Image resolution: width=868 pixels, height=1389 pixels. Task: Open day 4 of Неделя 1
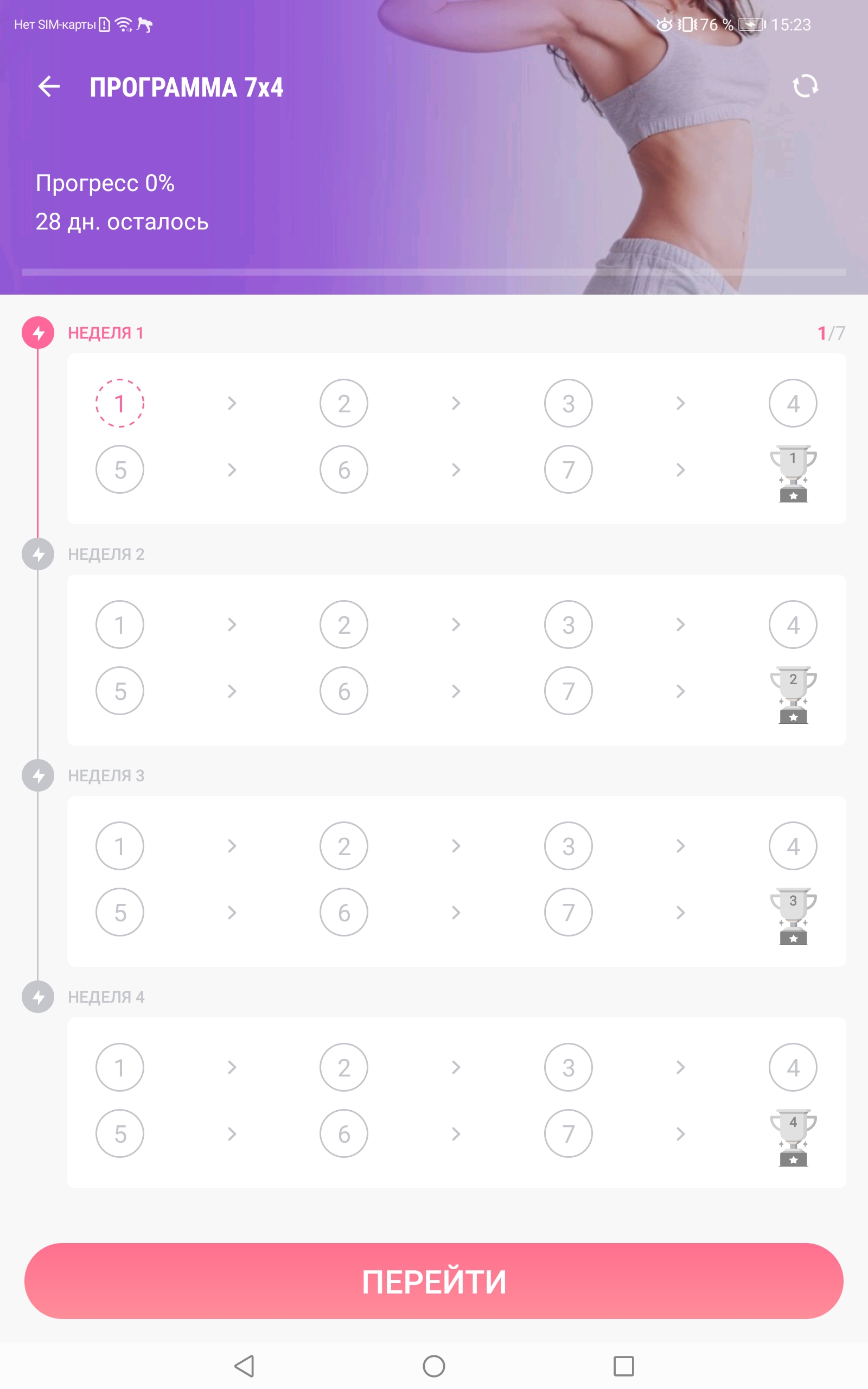click(x=793, y=404)
